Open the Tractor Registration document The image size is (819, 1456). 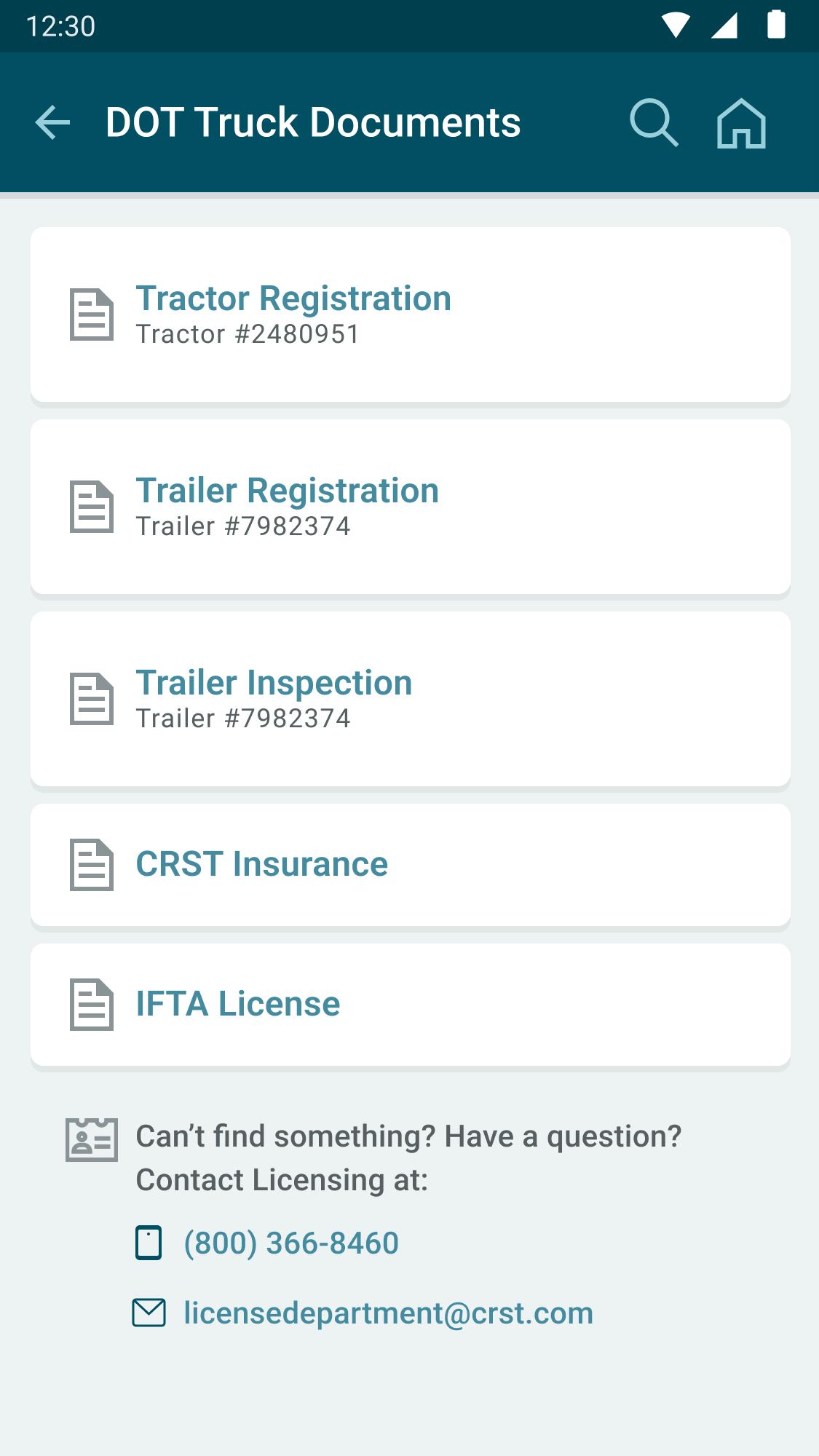[x=411, y=314]
